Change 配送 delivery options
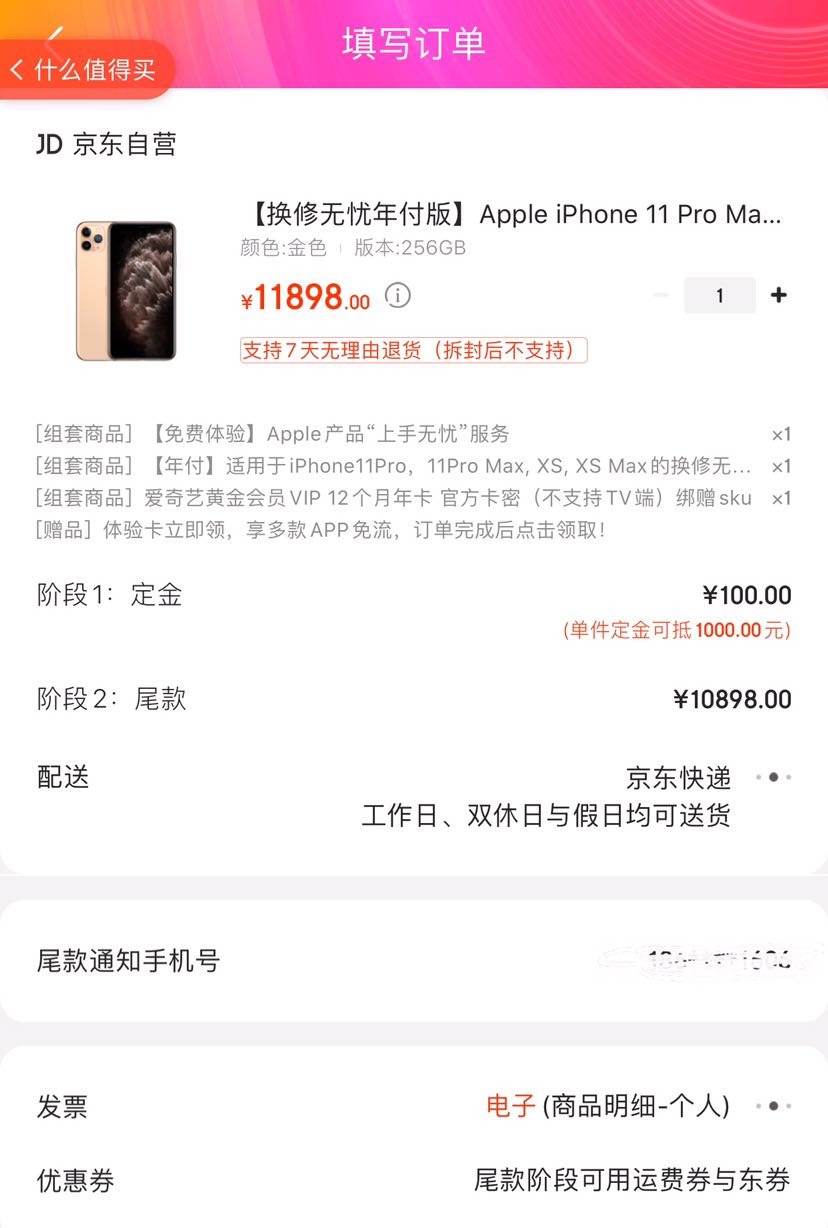This screenshot has width=828, height=1228. point(773,778)
